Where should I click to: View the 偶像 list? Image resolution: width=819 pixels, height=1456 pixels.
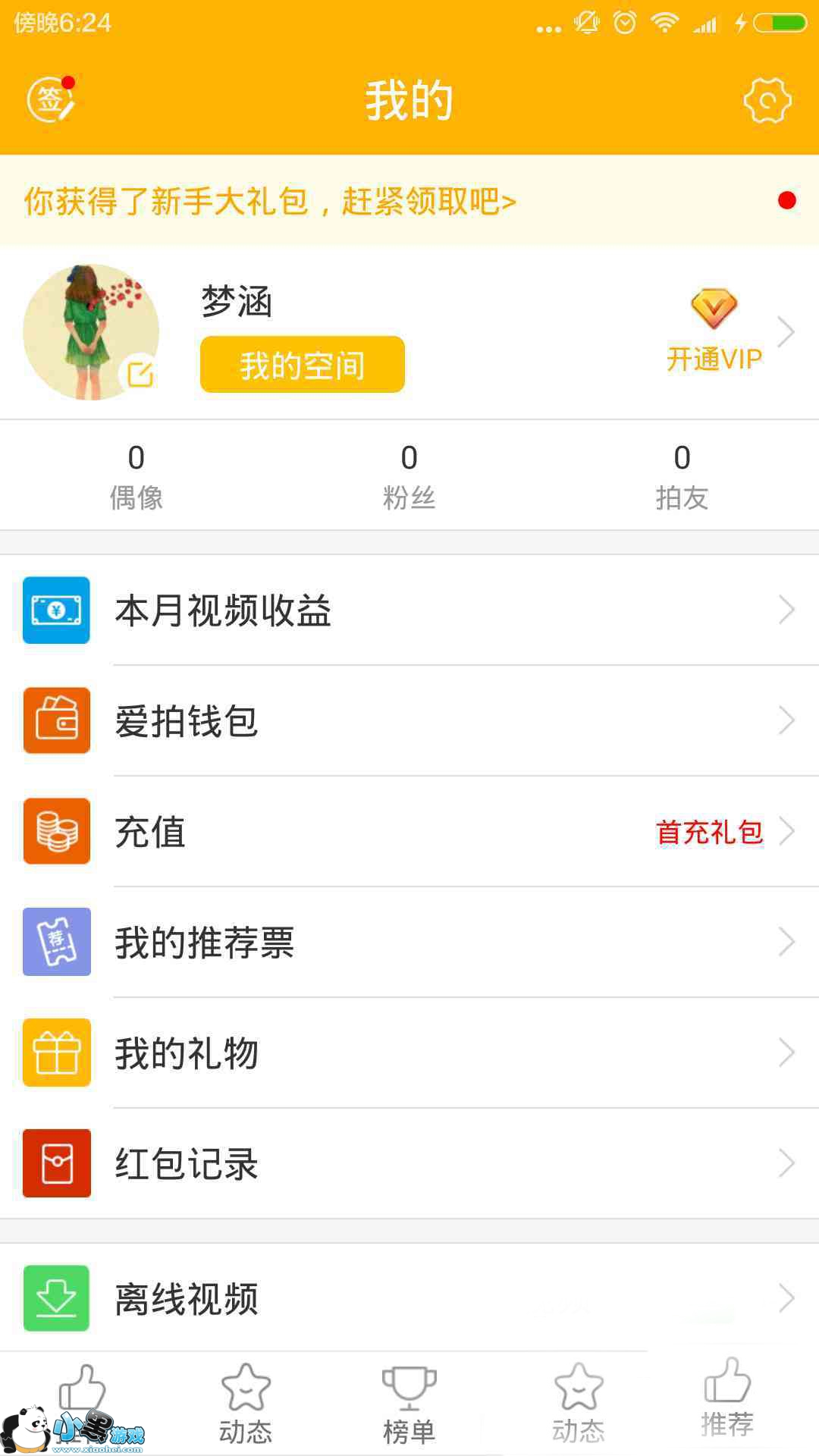tap(136, 476)
